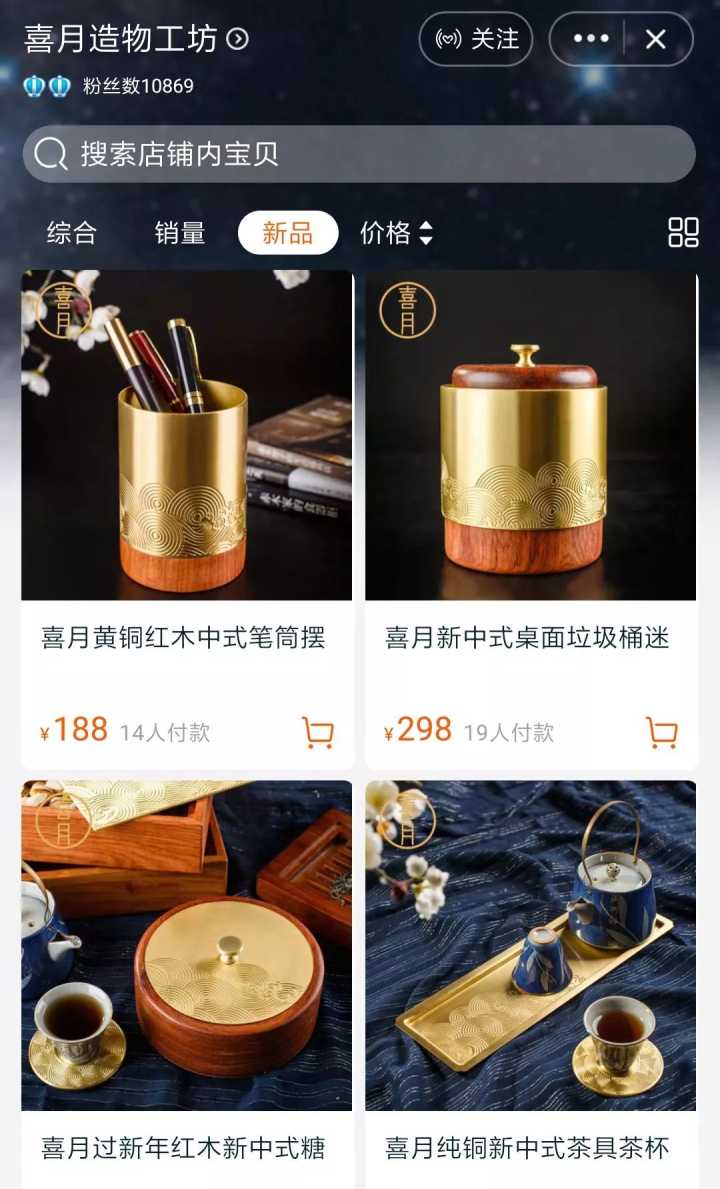
Task: Toggle price sort order on 价格
Action: [397, 233]
